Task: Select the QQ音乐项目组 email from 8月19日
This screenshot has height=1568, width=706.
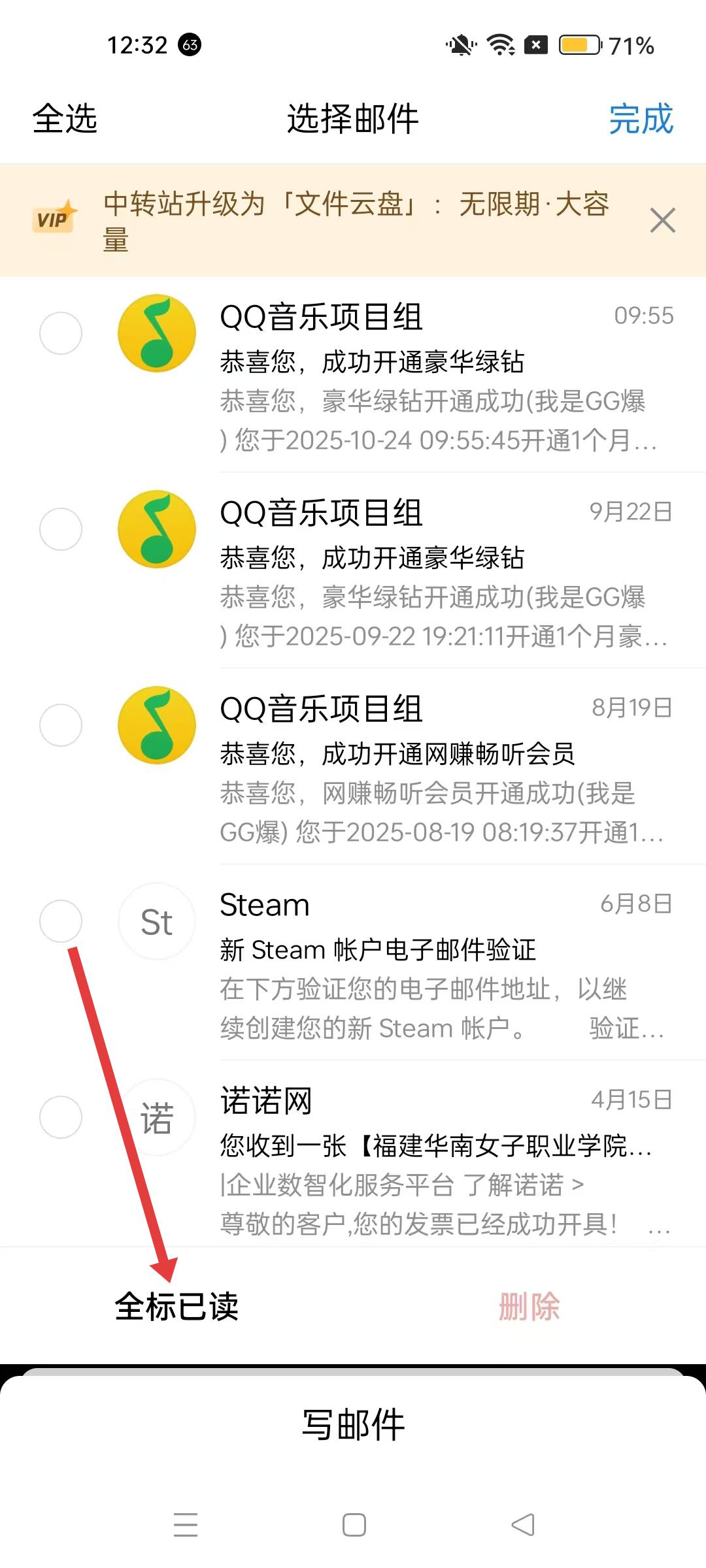Action: coord(61,725)
